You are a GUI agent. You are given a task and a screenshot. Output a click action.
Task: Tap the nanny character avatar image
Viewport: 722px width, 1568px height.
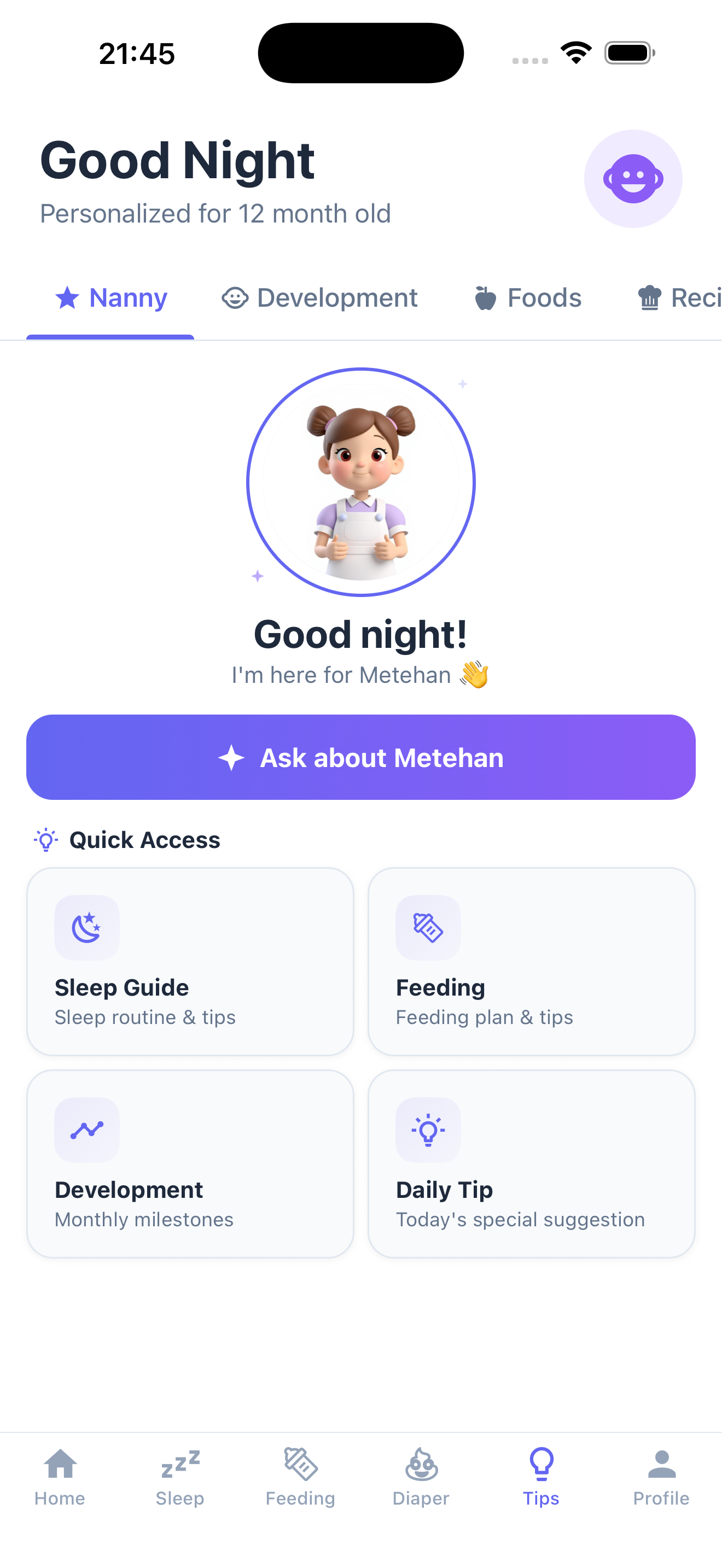tap(360, 481)
